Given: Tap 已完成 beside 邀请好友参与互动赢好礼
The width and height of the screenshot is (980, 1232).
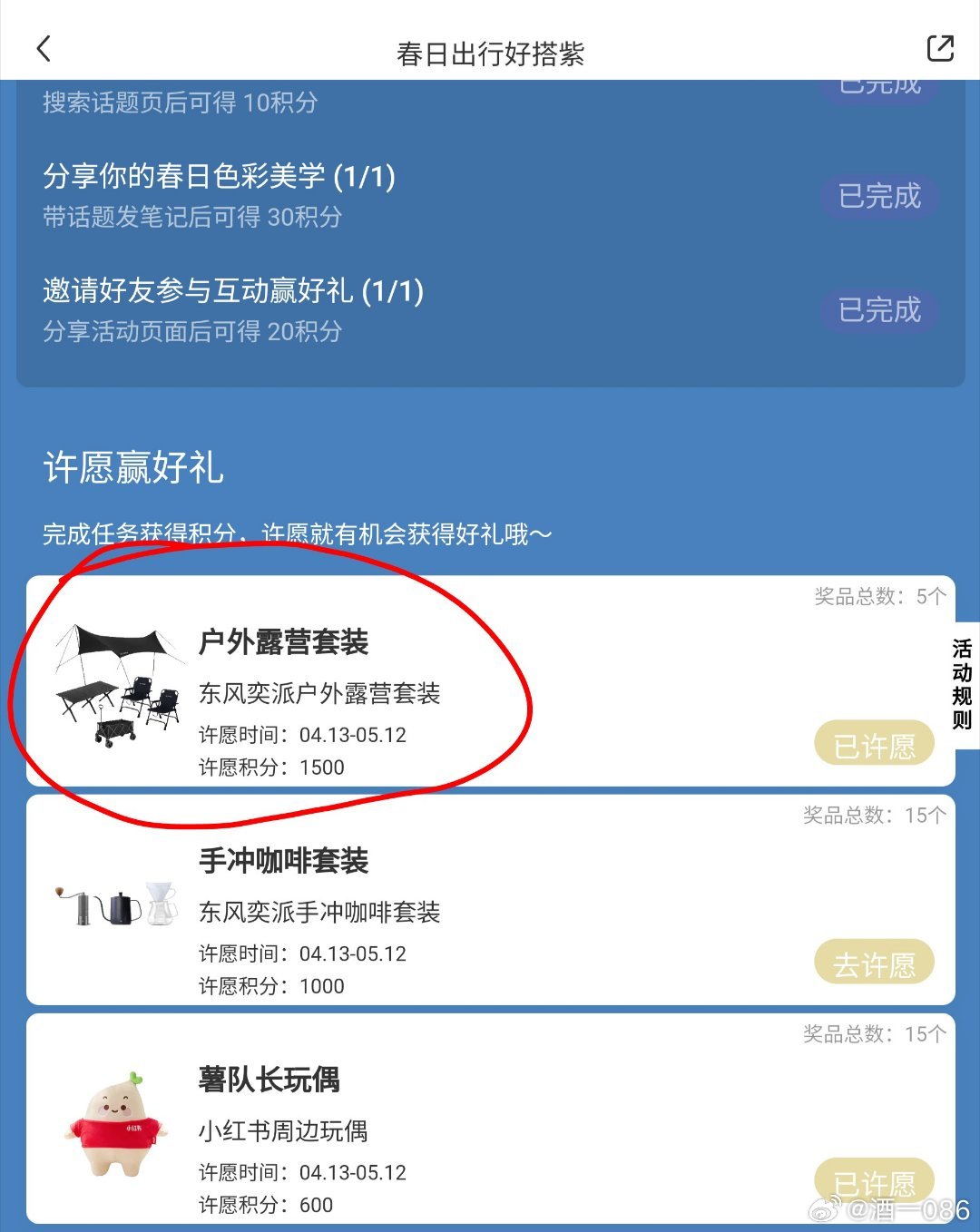Looking at the screenshot, I should point(879,310).
